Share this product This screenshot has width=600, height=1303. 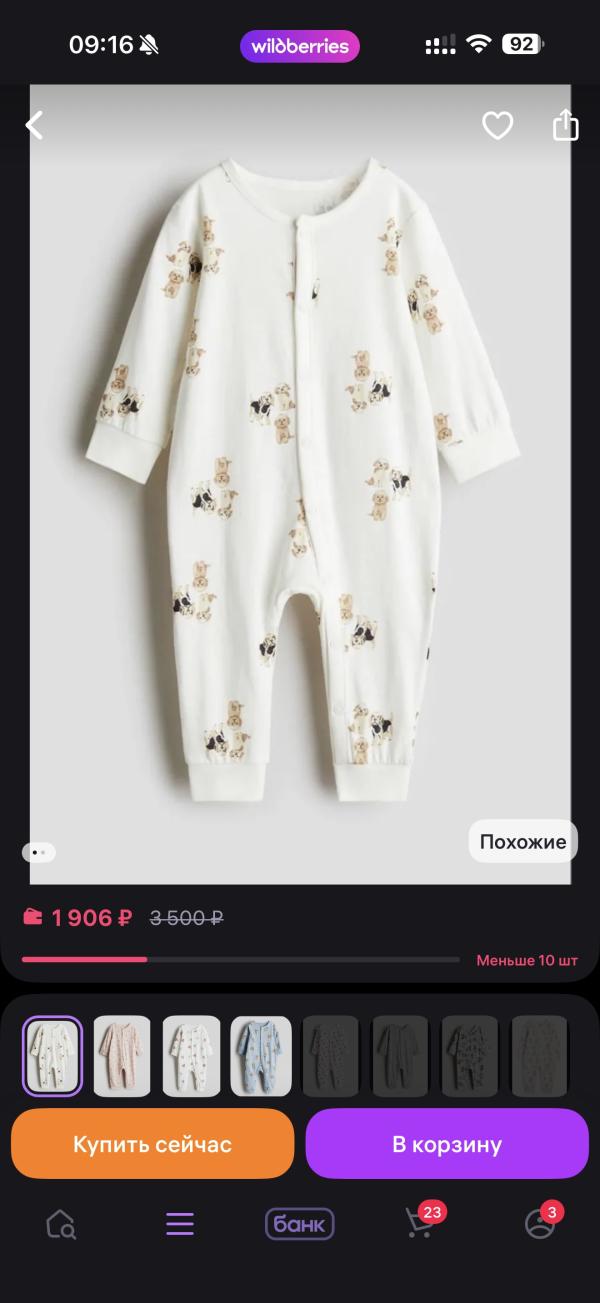point(565,126)
